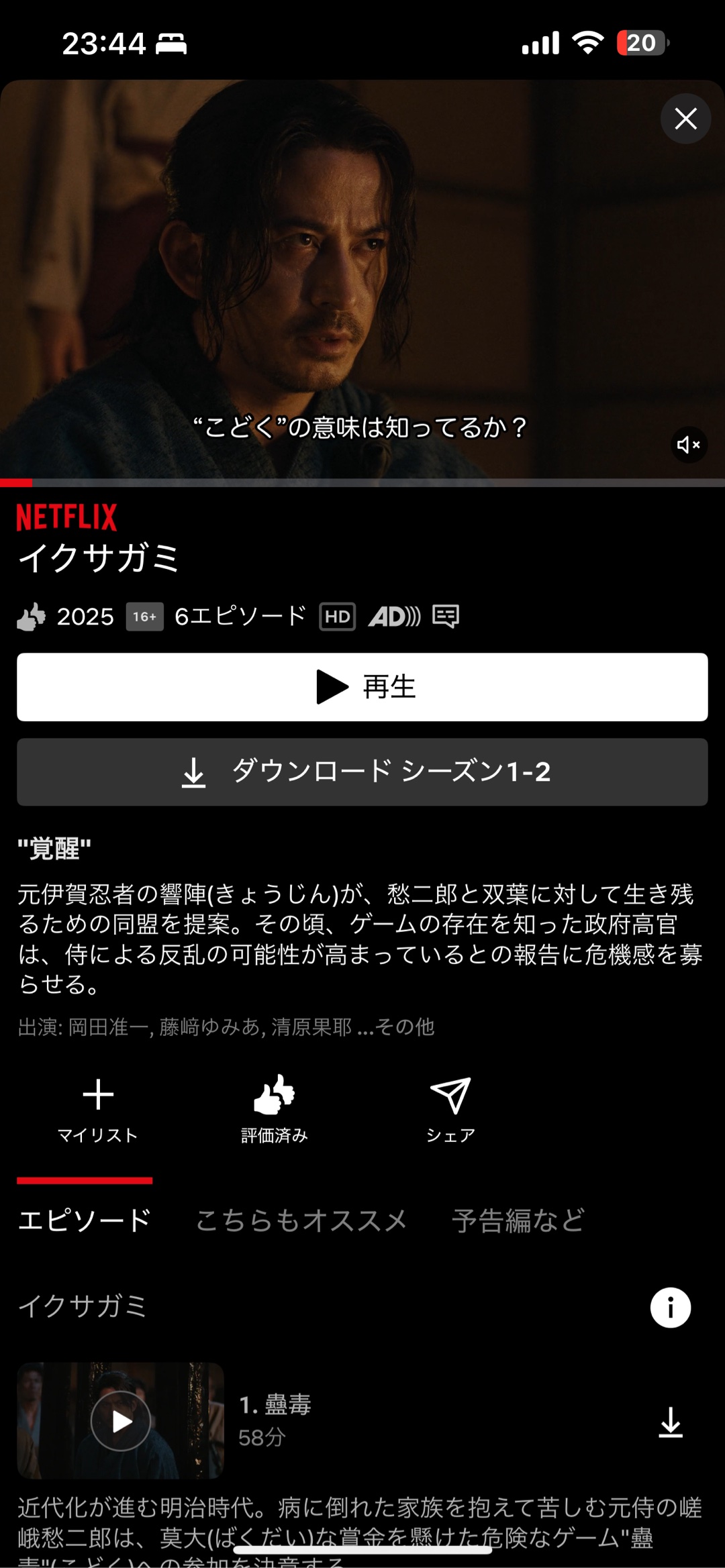Switch to こちらもオススメ tab
The width and height of the screenshot is (725, 1568).
point(301,1220)
